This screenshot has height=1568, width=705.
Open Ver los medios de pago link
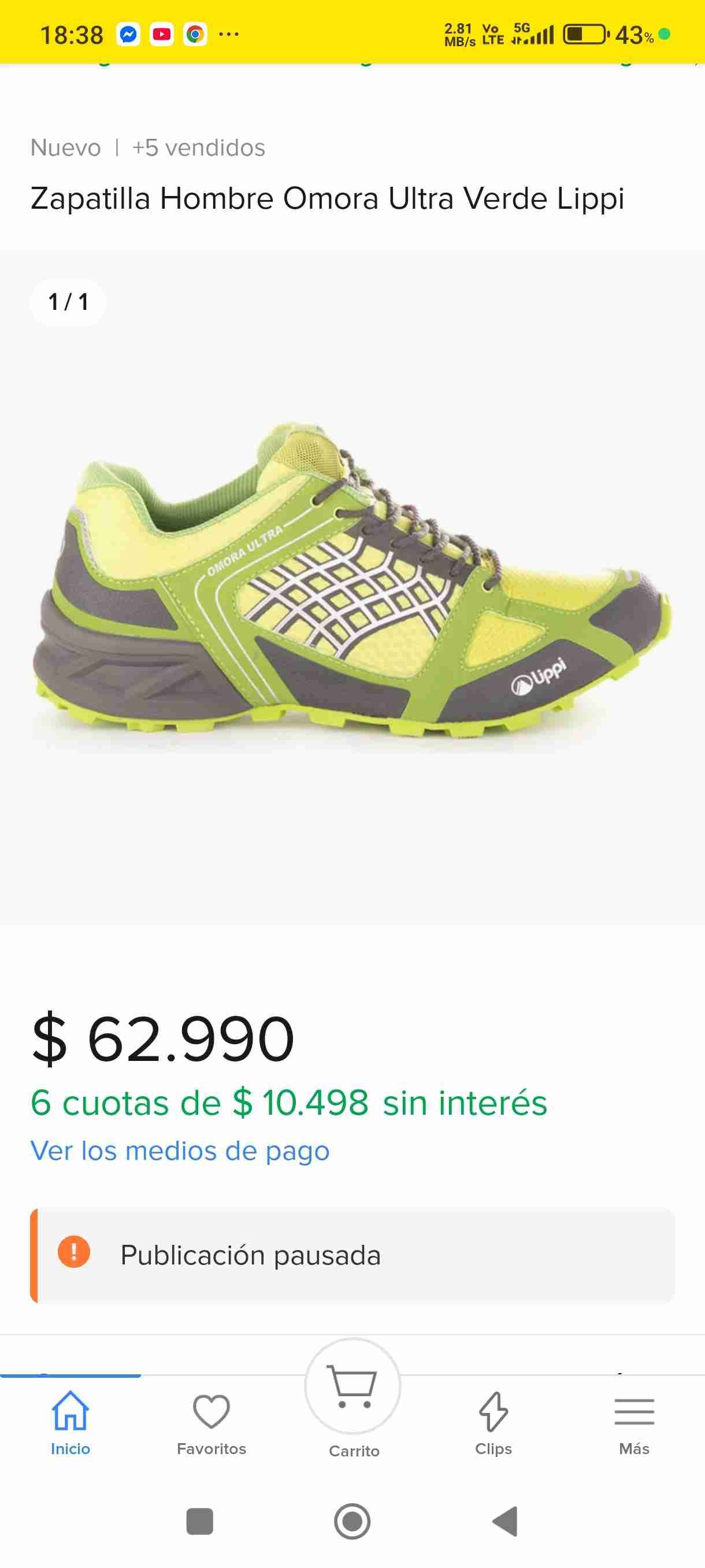click(180, 1151)
